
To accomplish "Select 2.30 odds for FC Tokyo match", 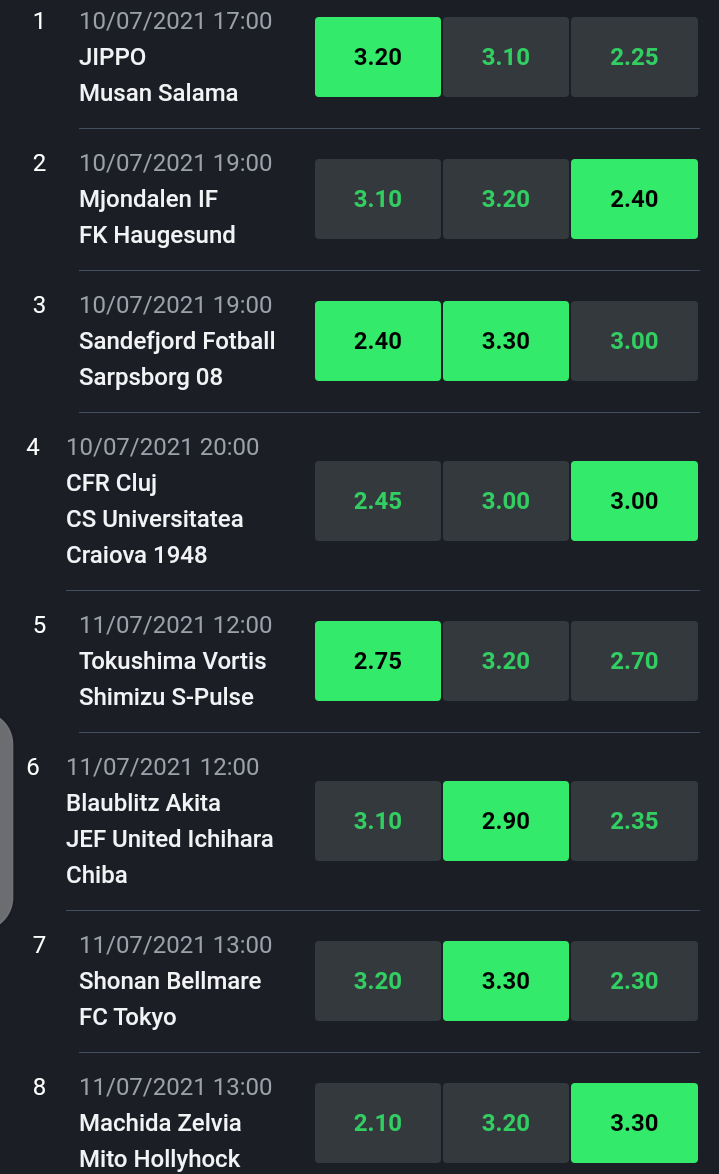I will pos(634,981).
